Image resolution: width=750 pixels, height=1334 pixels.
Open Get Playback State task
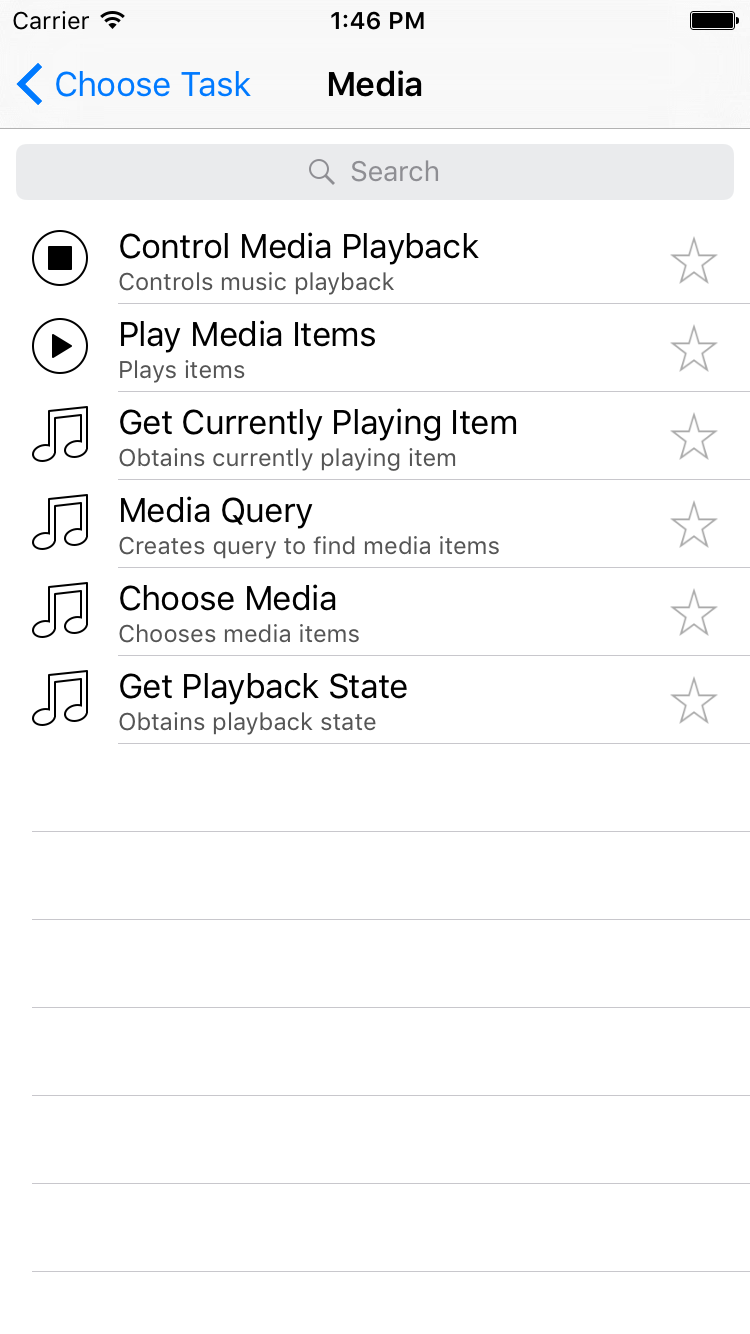pyautogui.click(x=263, y=700)
